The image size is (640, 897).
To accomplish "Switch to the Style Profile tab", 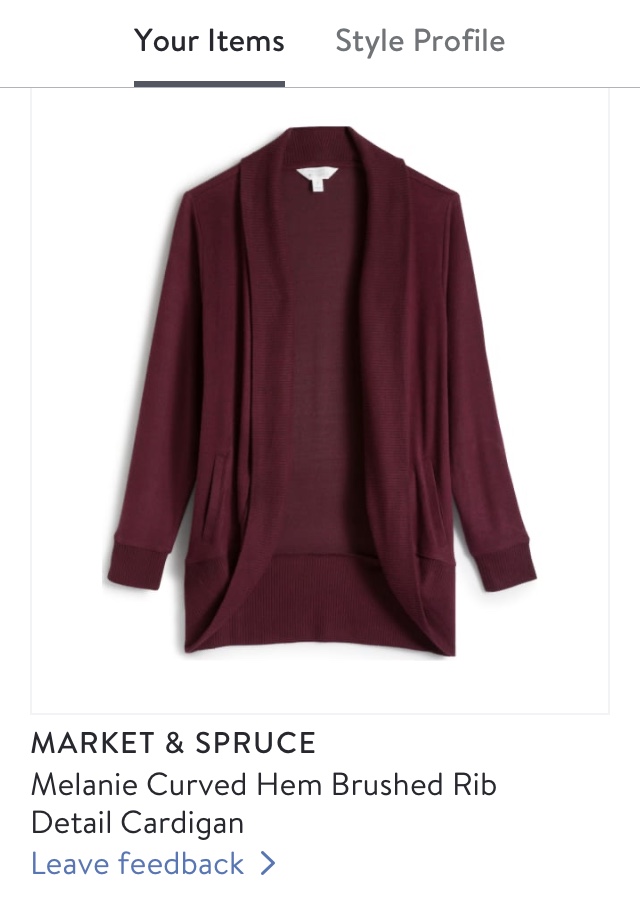I will coord(419,41).
